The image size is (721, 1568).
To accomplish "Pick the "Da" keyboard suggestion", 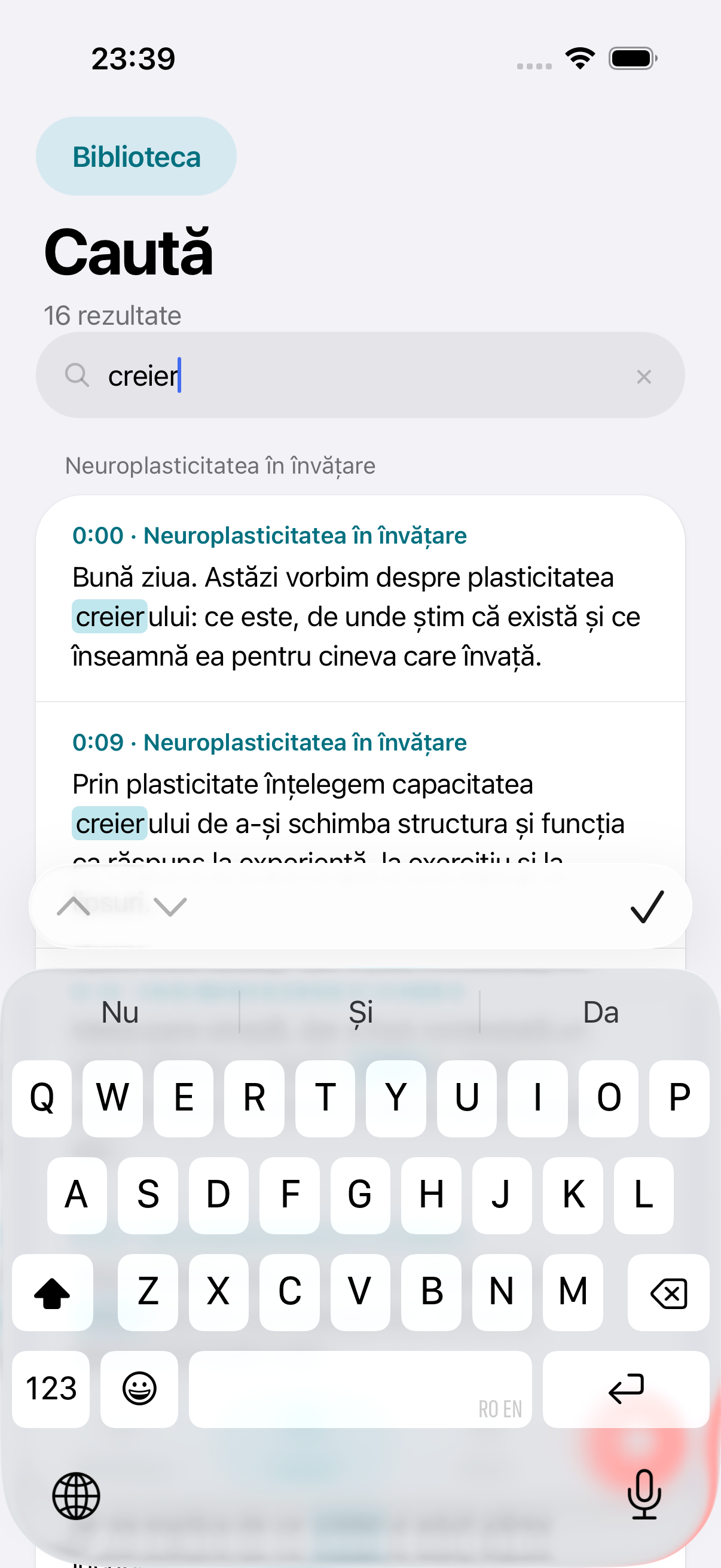I will (600, 1012).
